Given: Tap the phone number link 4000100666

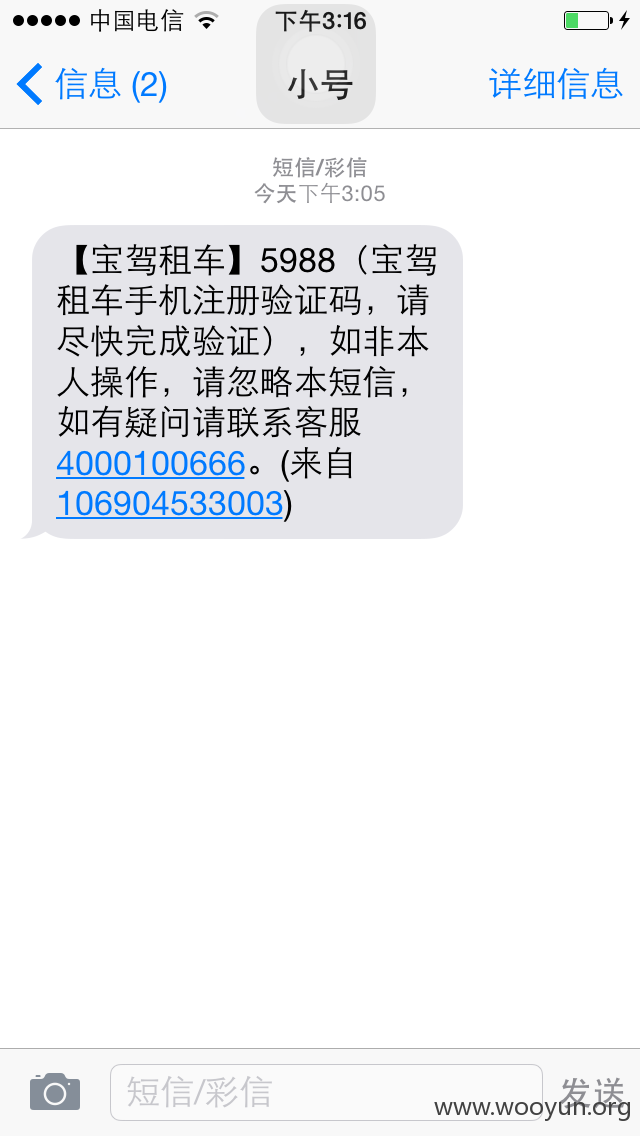Looking at the screenshot, I should pyautogui.click(x=151, y=464).
